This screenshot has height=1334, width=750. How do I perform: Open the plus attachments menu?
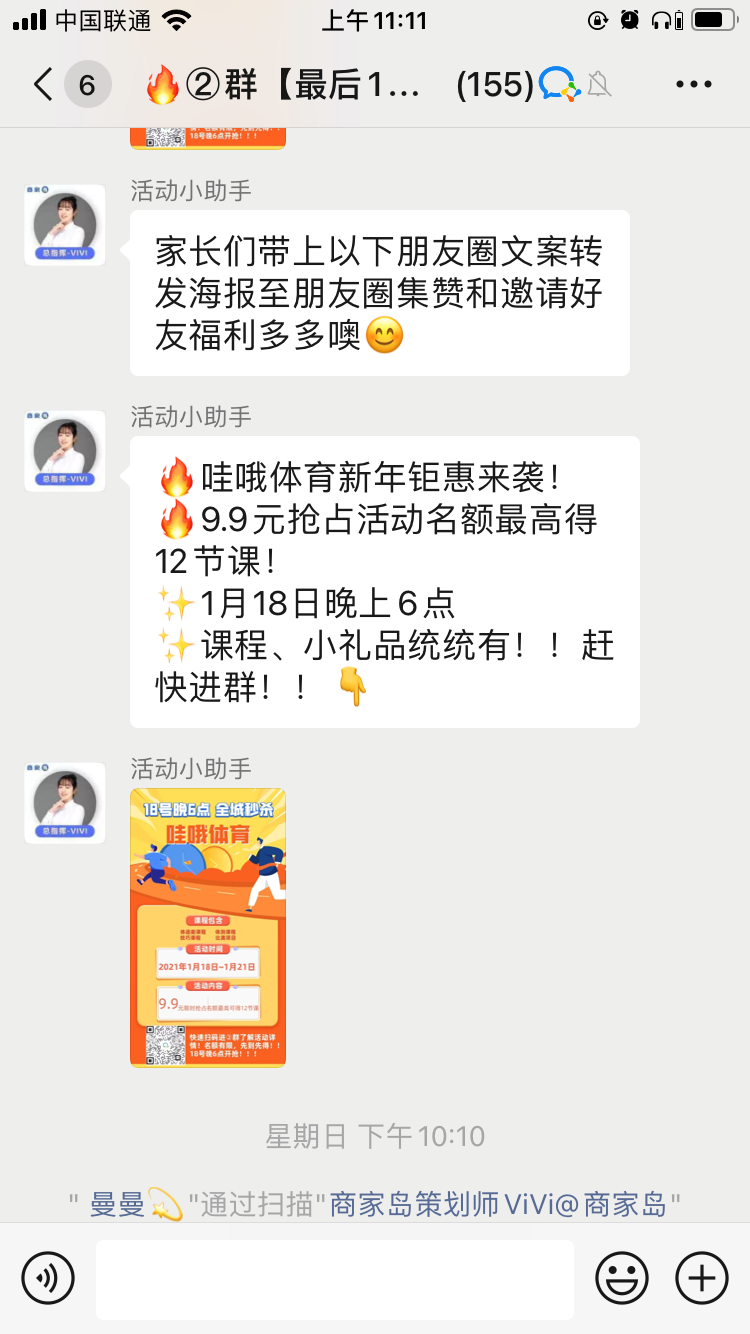702,1278
